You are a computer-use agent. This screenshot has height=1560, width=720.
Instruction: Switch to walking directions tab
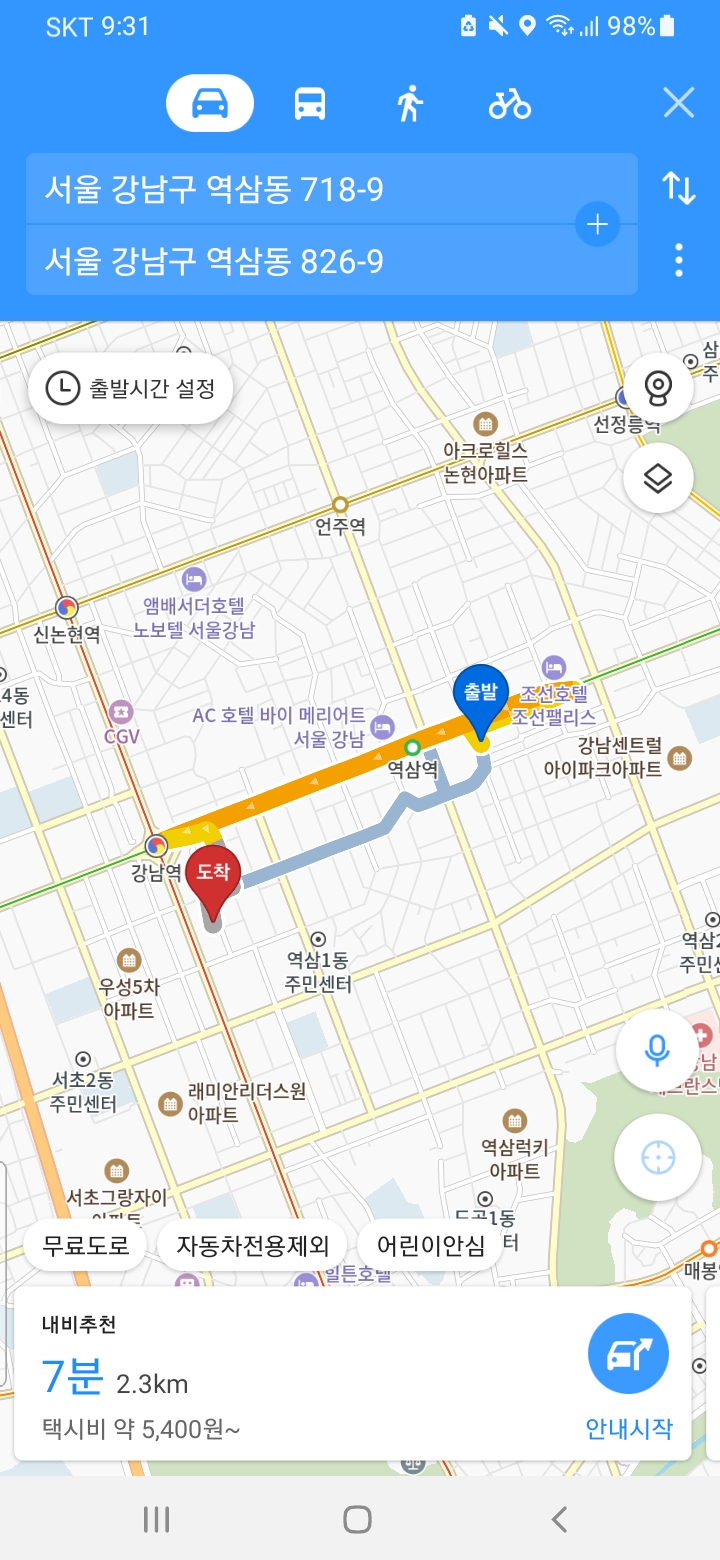click(x=409, y=103)
